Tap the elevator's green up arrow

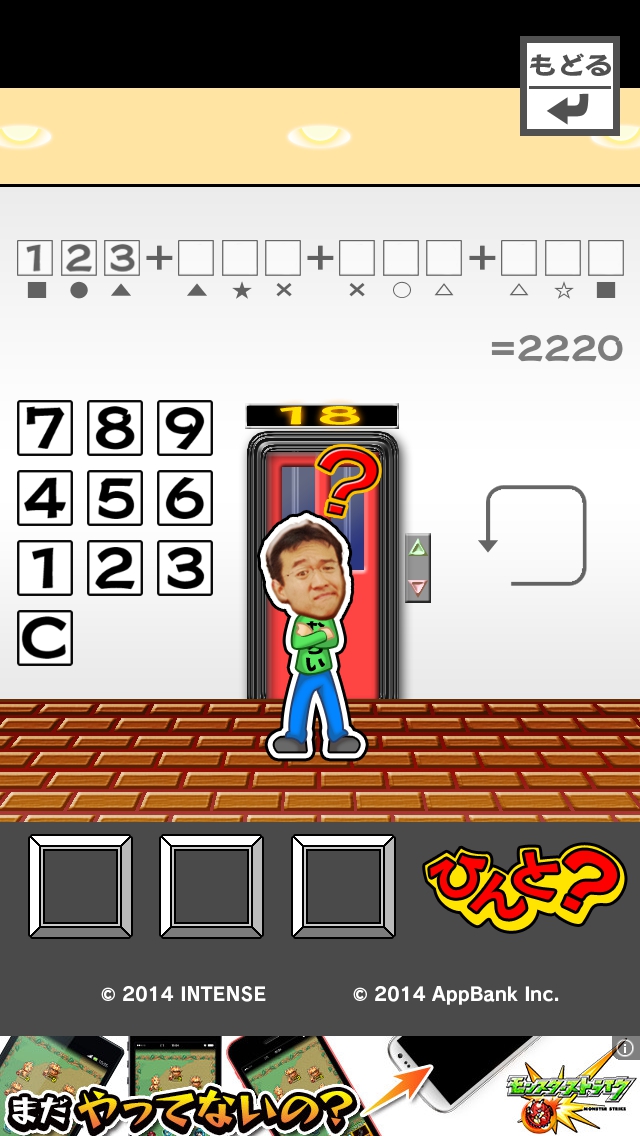point(418,549)
